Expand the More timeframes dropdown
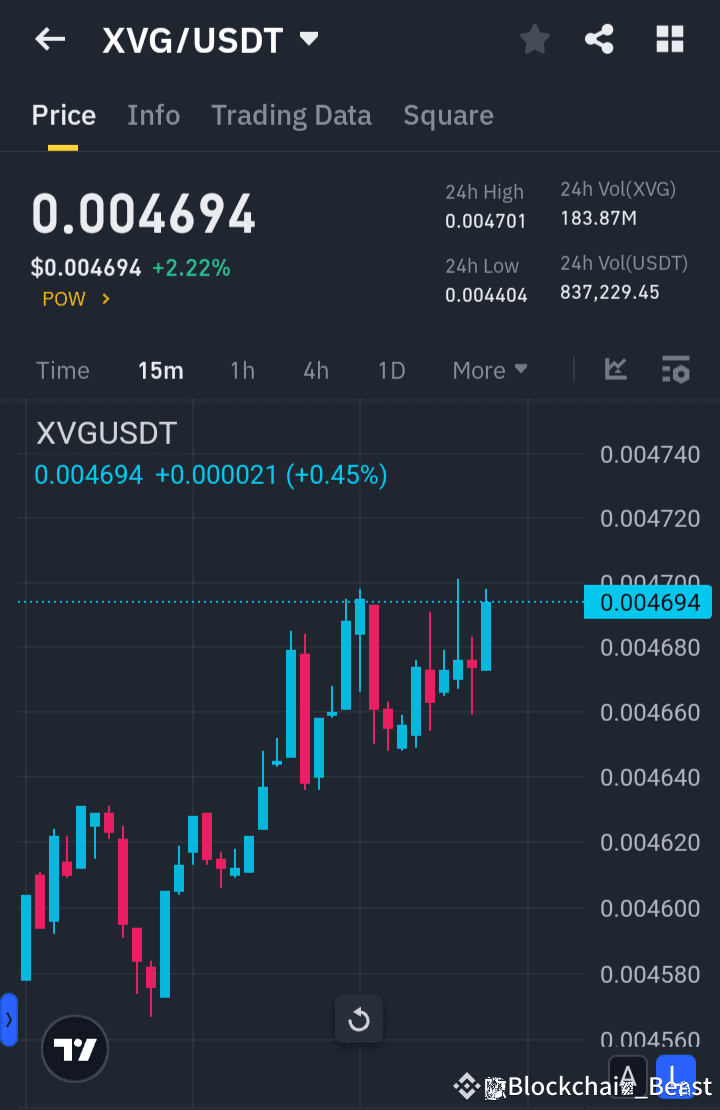 pos(489,369)
